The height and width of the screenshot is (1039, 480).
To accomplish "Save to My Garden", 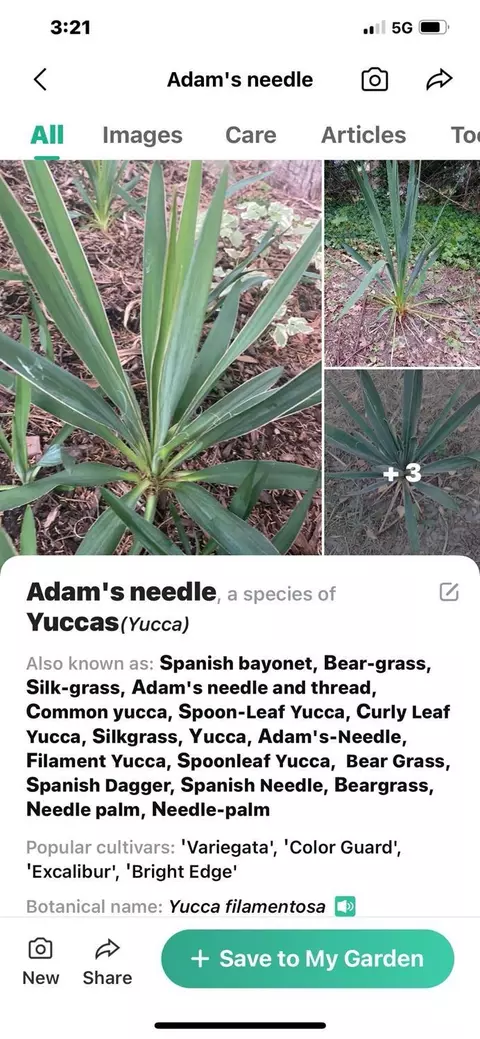I will (x=308, y=959).
